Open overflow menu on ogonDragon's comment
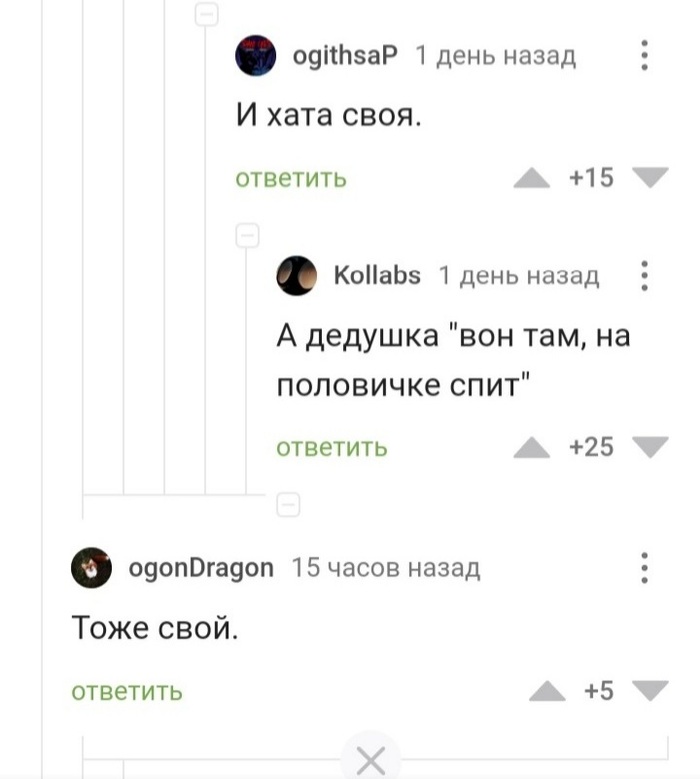Screen dimensions: 700x779 tap(645, 568)
